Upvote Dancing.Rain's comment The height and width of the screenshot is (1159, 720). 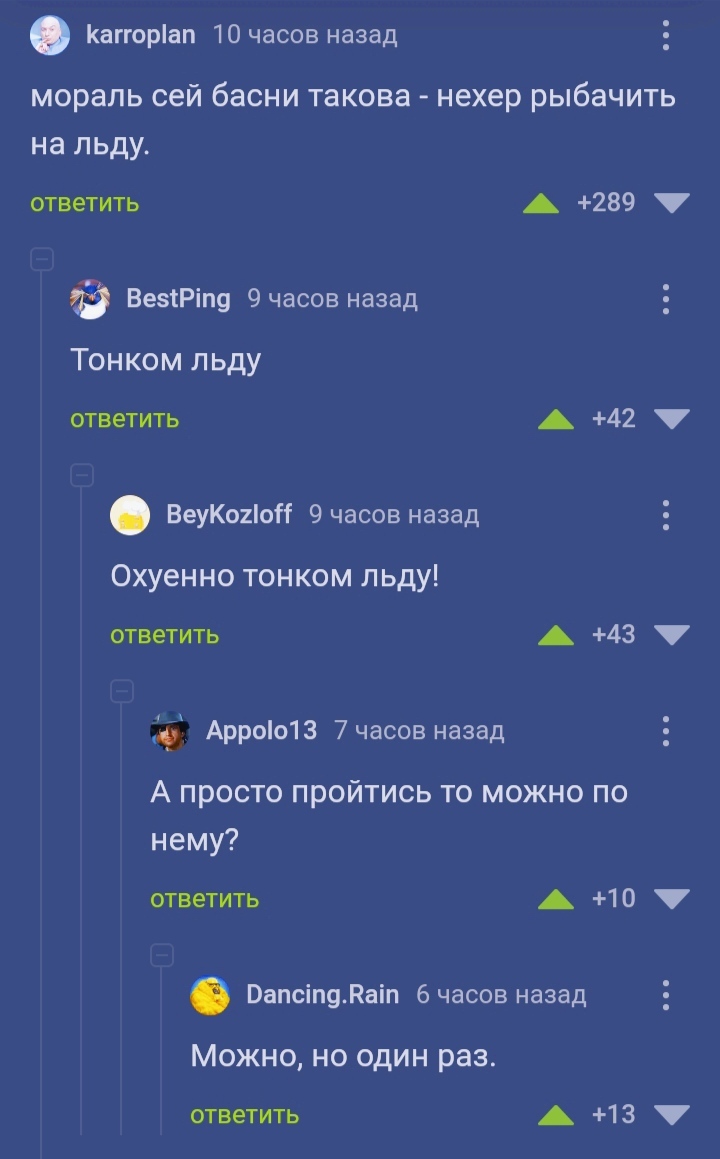coord(555,1116)
